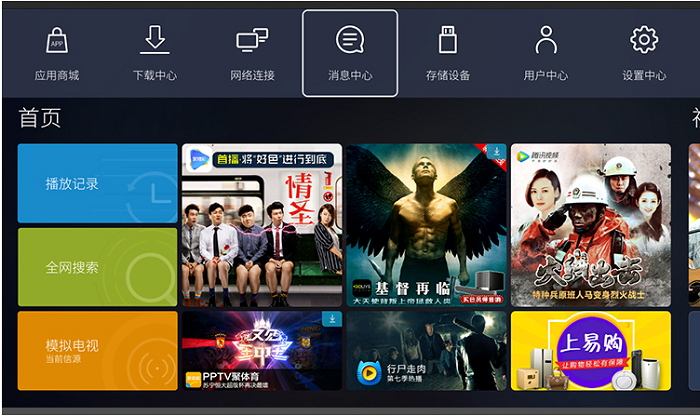
Task: Open 存储设备 storage devices
Action: [x=447, y=53]
